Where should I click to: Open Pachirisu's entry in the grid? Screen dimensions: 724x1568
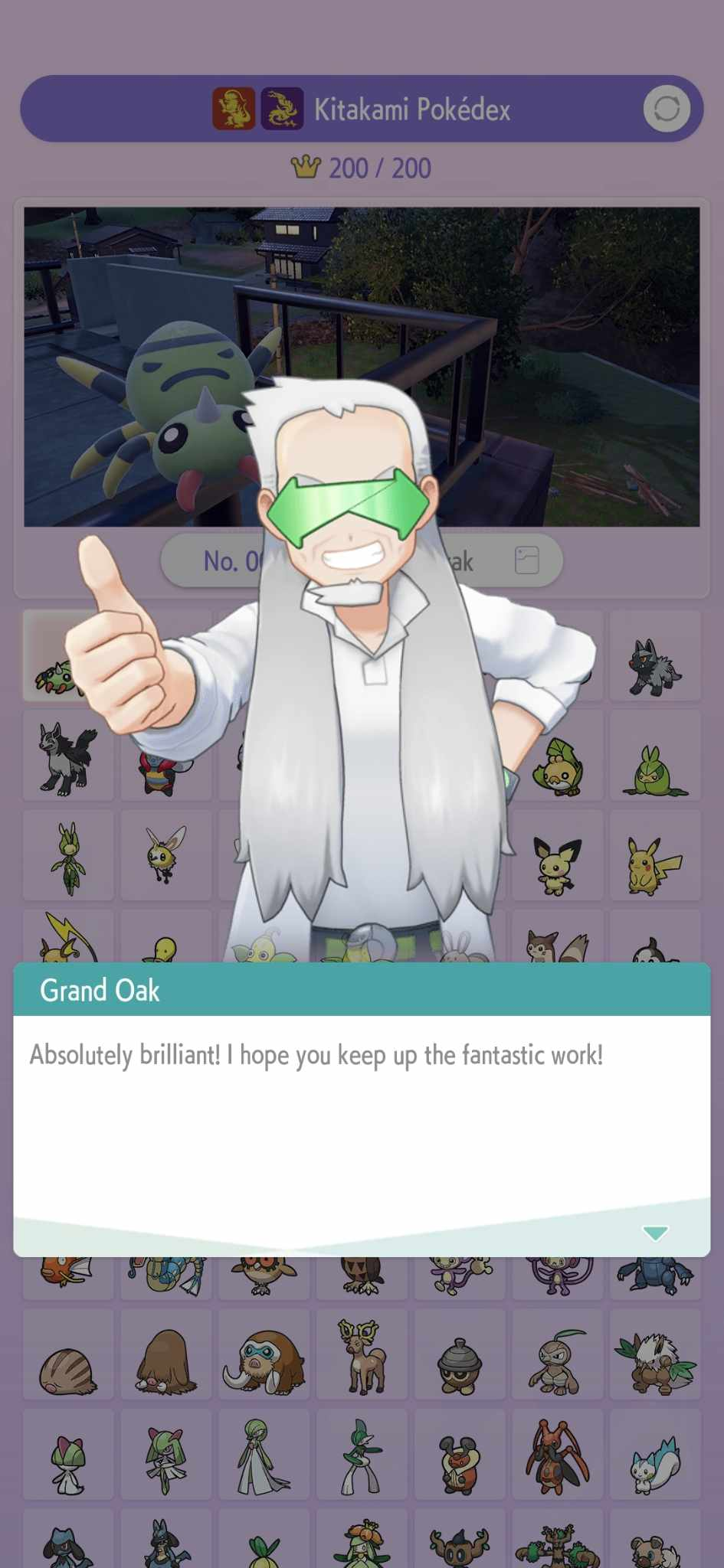coord(655,1454)
